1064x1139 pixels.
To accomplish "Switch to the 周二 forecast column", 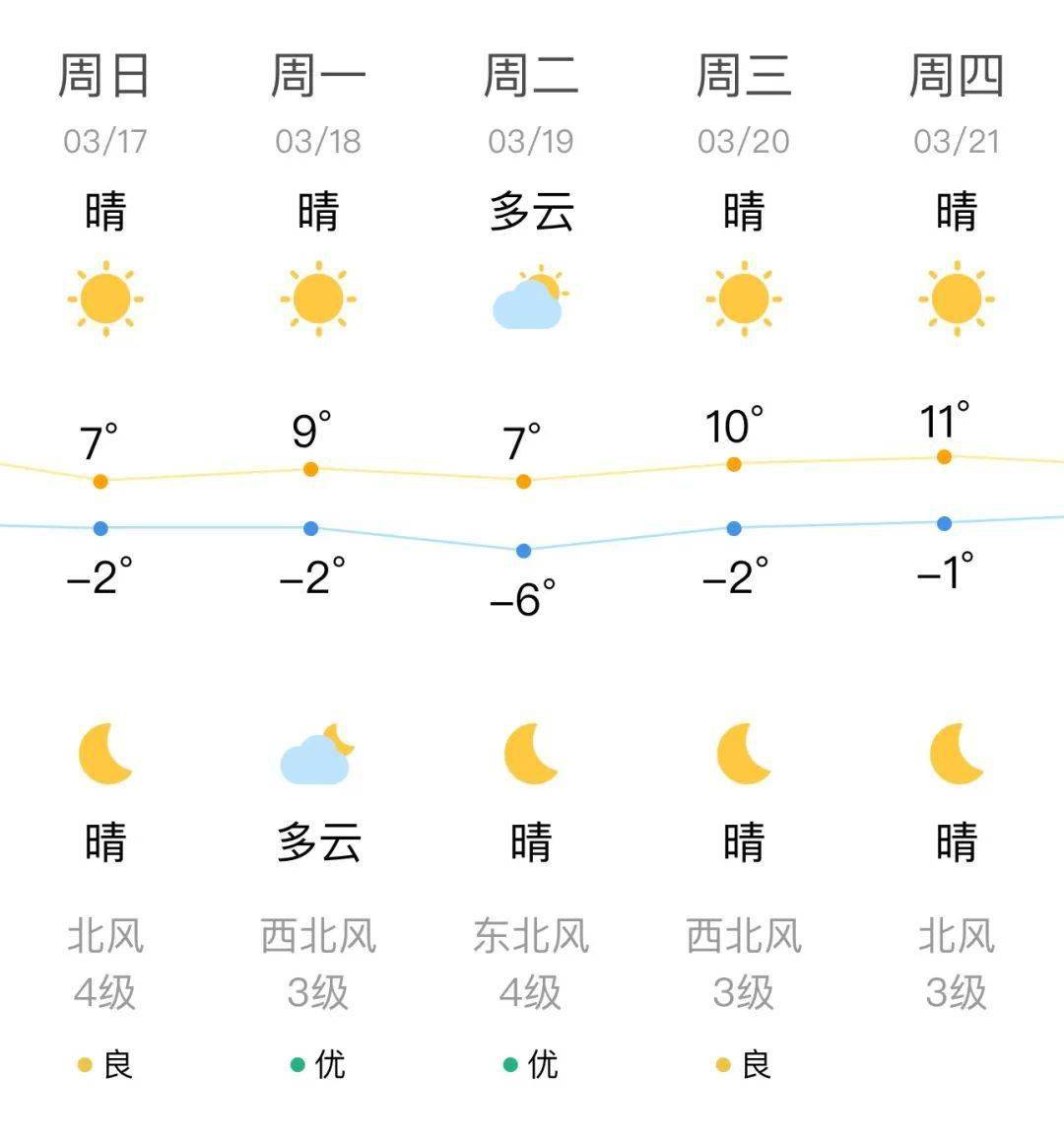I will [x=530, y=79].
